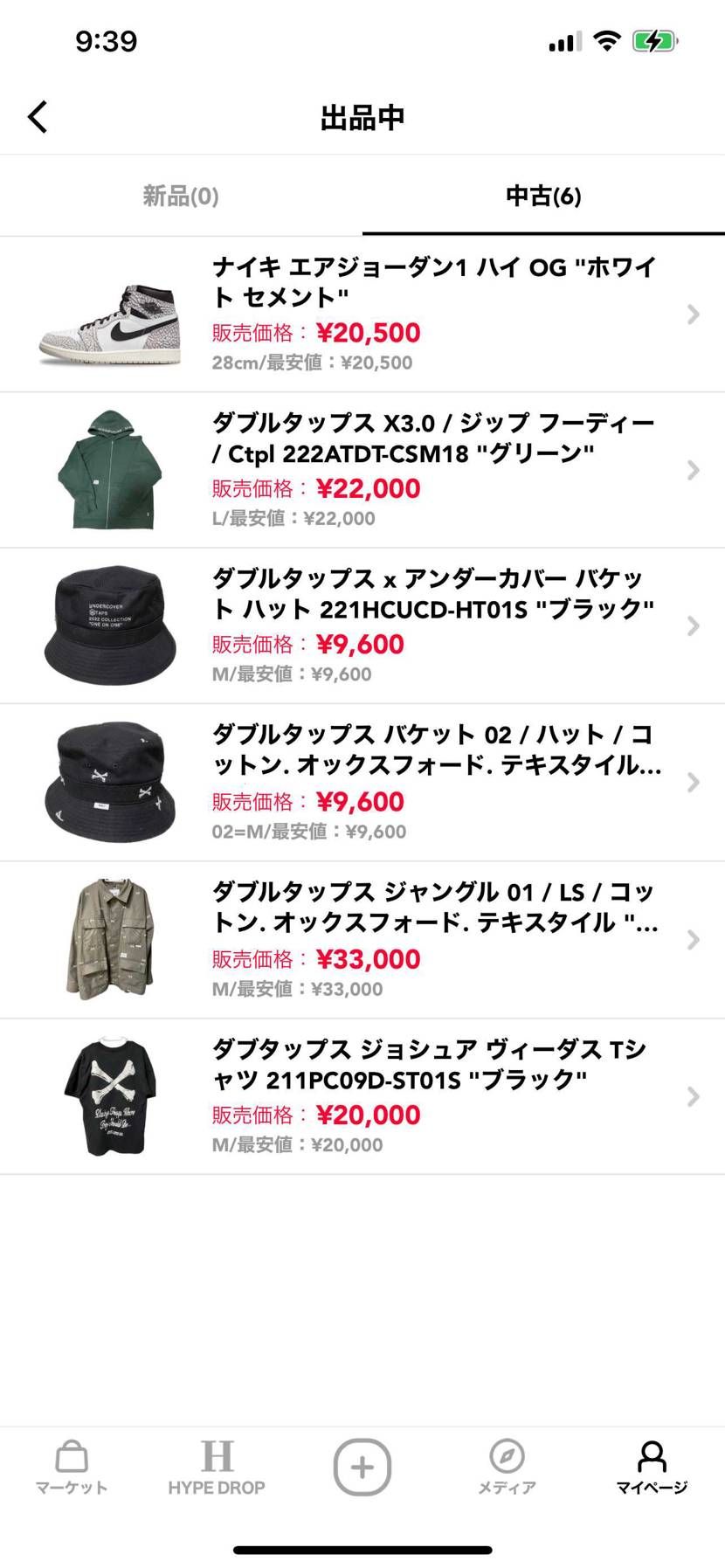Select the 中古(6) tab

point(543,196)
